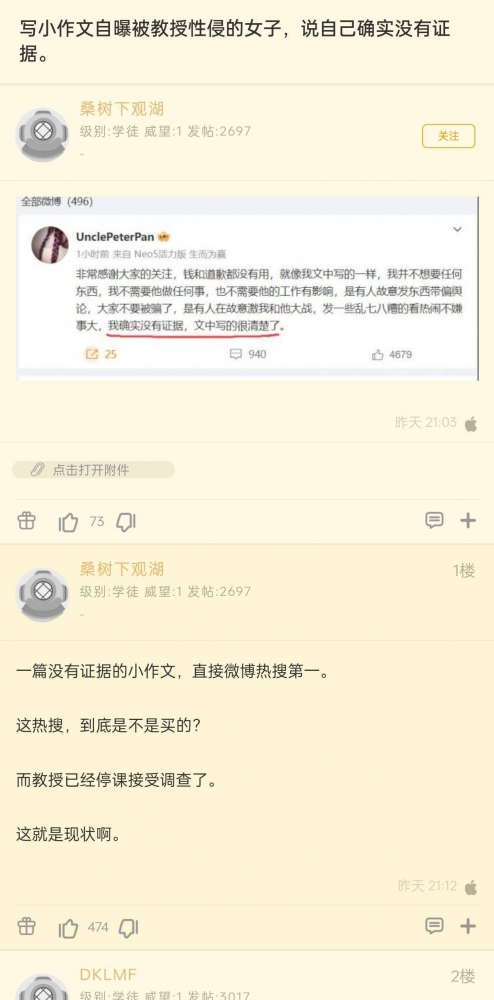Dislike the main post
The image size is (494, 1000).
(126, 522)
